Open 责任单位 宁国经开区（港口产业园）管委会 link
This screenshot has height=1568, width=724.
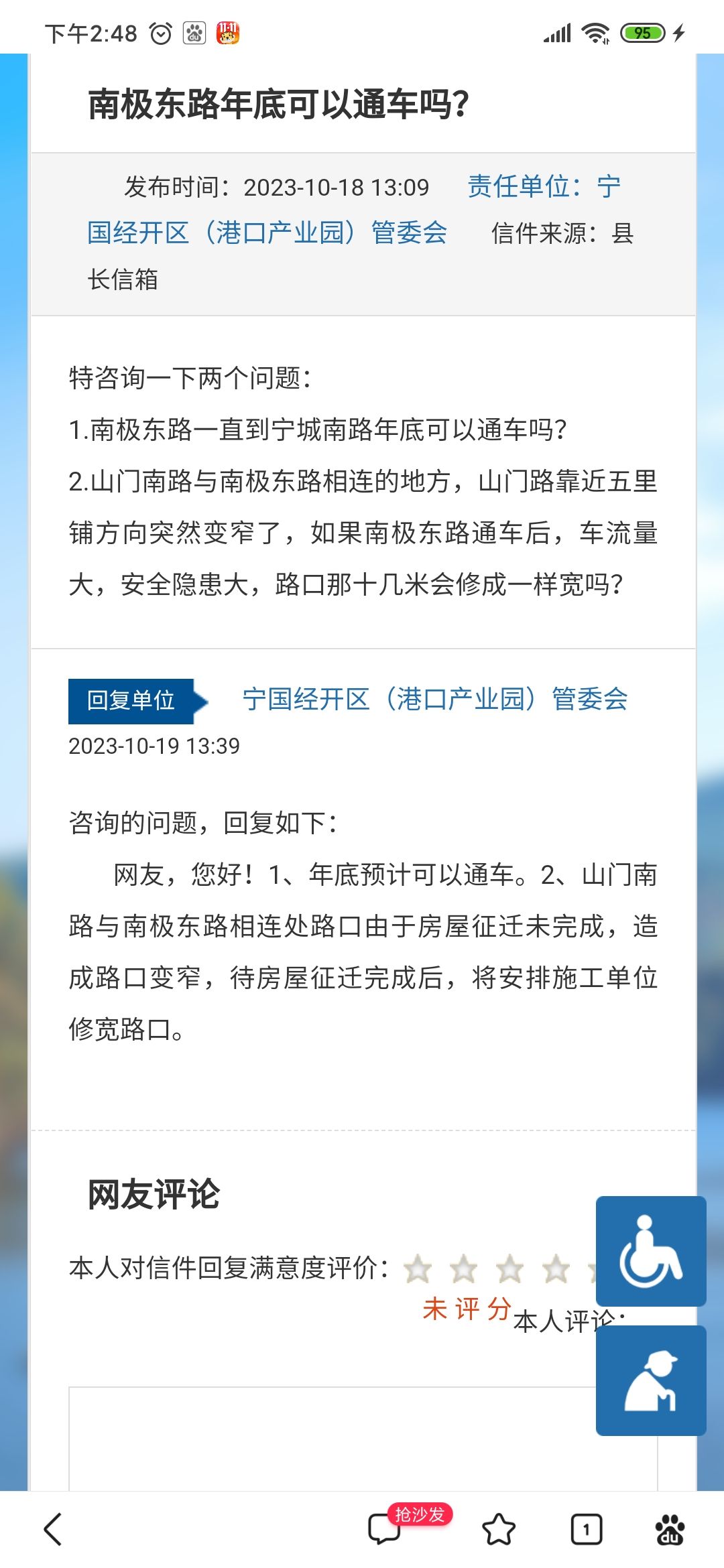268,233
